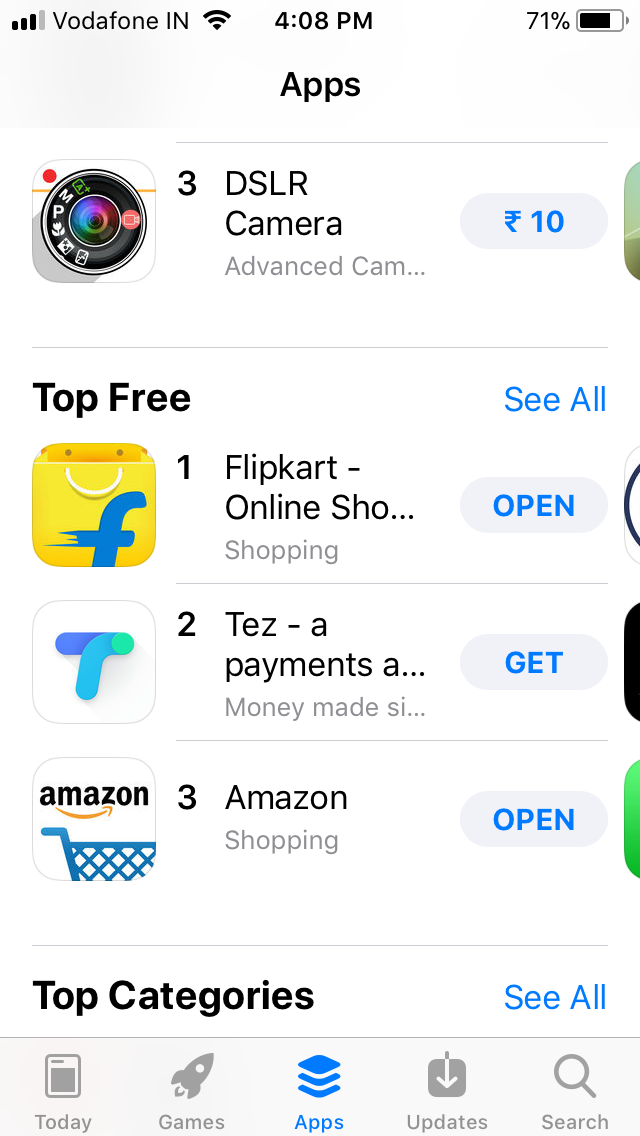Buy DSLR Camera for ₹10
Image resolution: width=640 pixels, height=1136 pixels.
pyautogui.click(x=533, y=221)
